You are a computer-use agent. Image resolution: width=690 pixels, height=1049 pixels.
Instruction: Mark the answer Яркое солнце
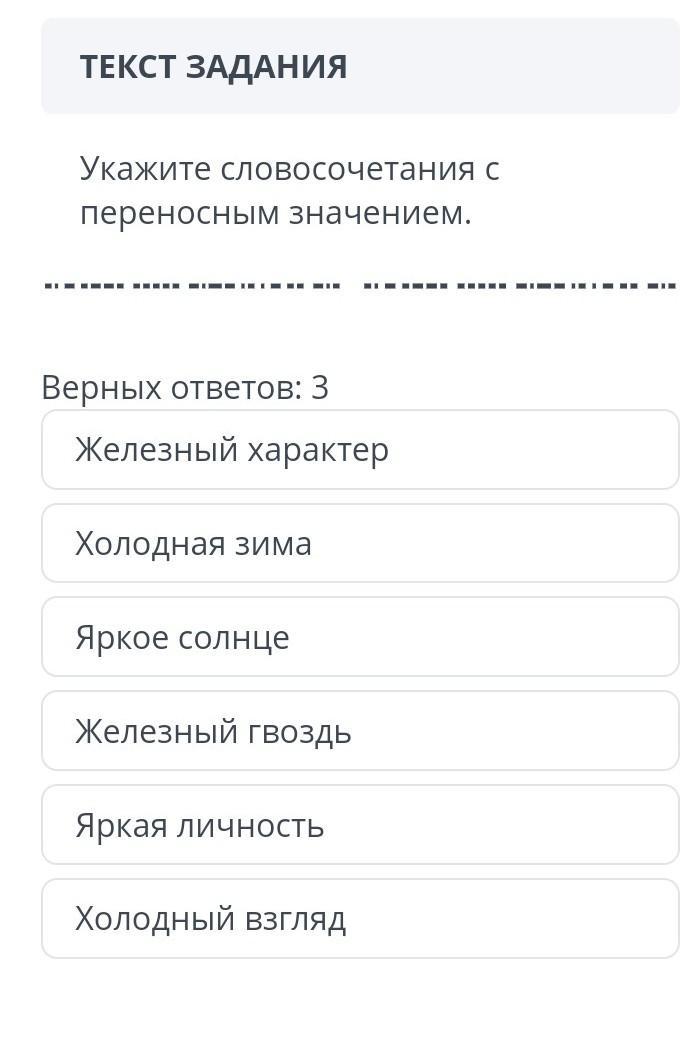point(360,637)
